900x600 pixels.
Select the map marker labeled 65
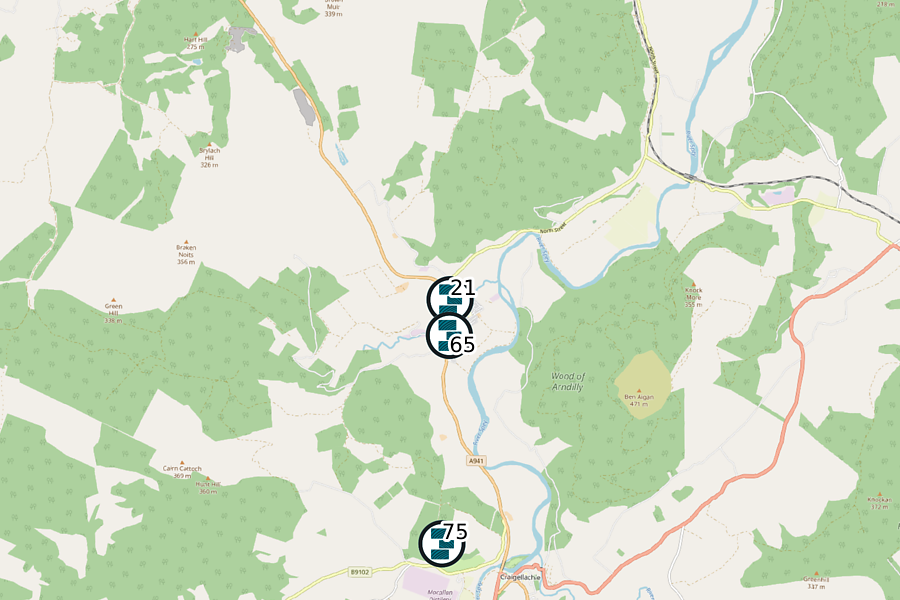[449, 336]
